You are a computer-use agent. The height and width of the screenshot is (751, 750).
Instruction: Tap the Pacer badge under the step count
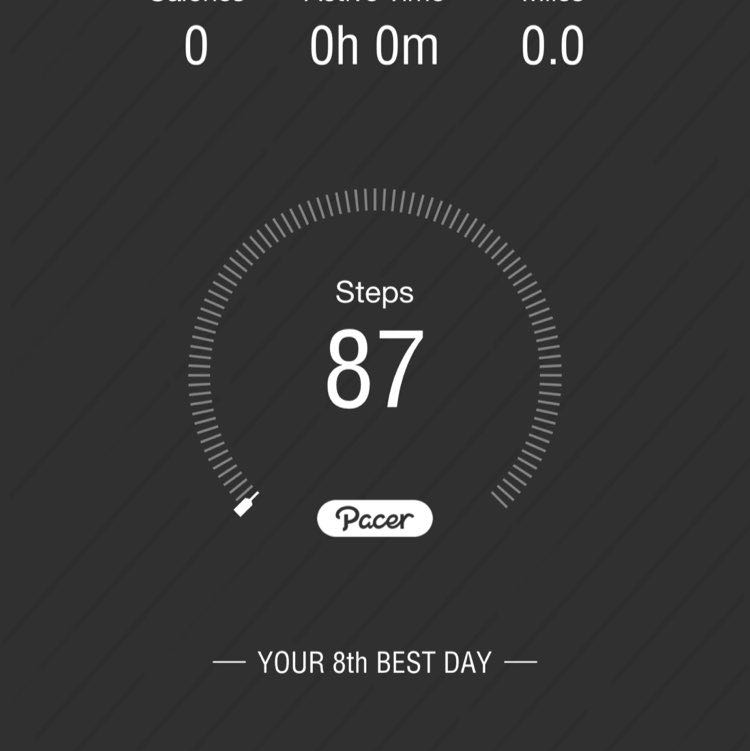(x=375, y=518)
